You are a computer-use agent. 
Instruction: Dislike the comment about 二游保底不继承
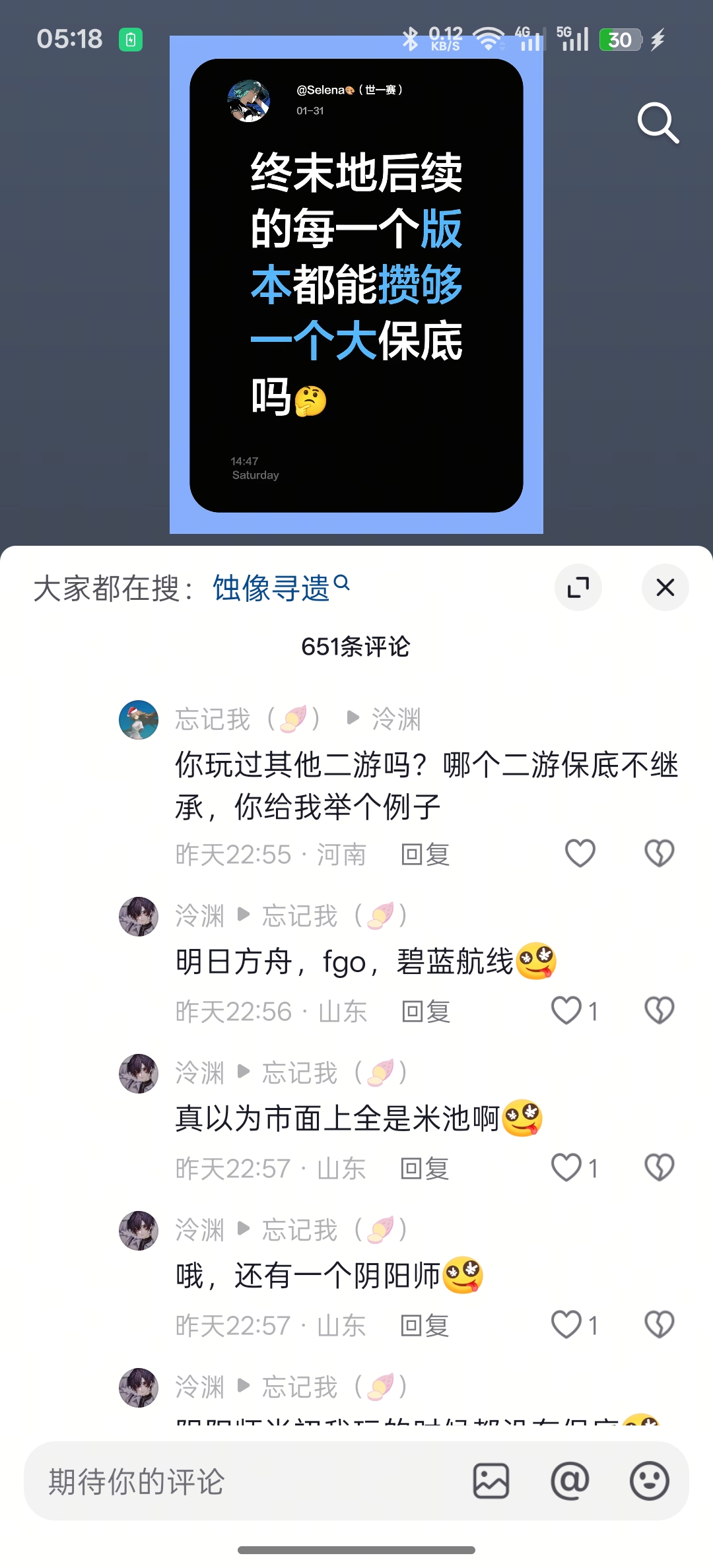(x=659, y=853)
